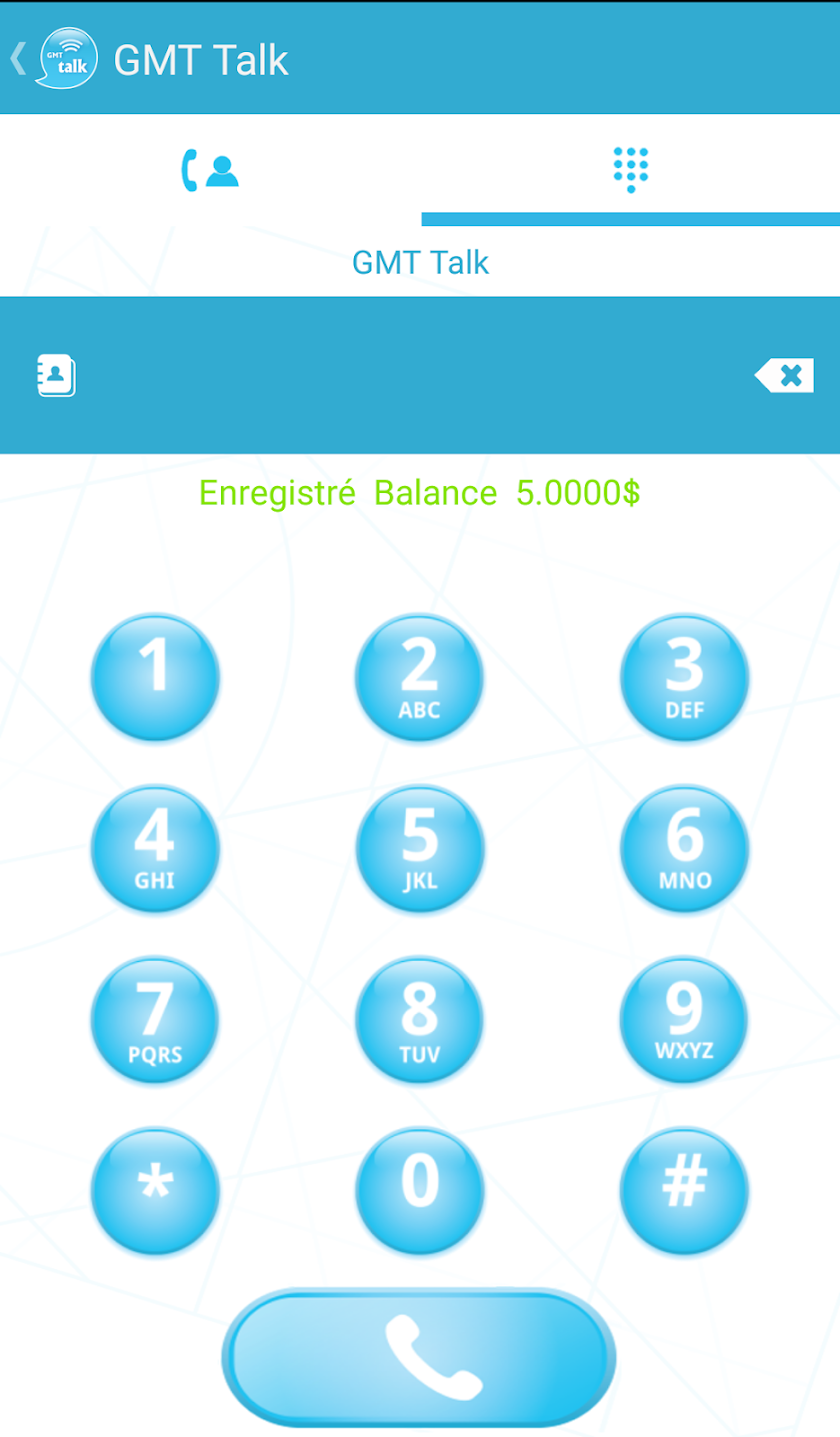Tap the 4 GHI key

(x=155, y=849)
